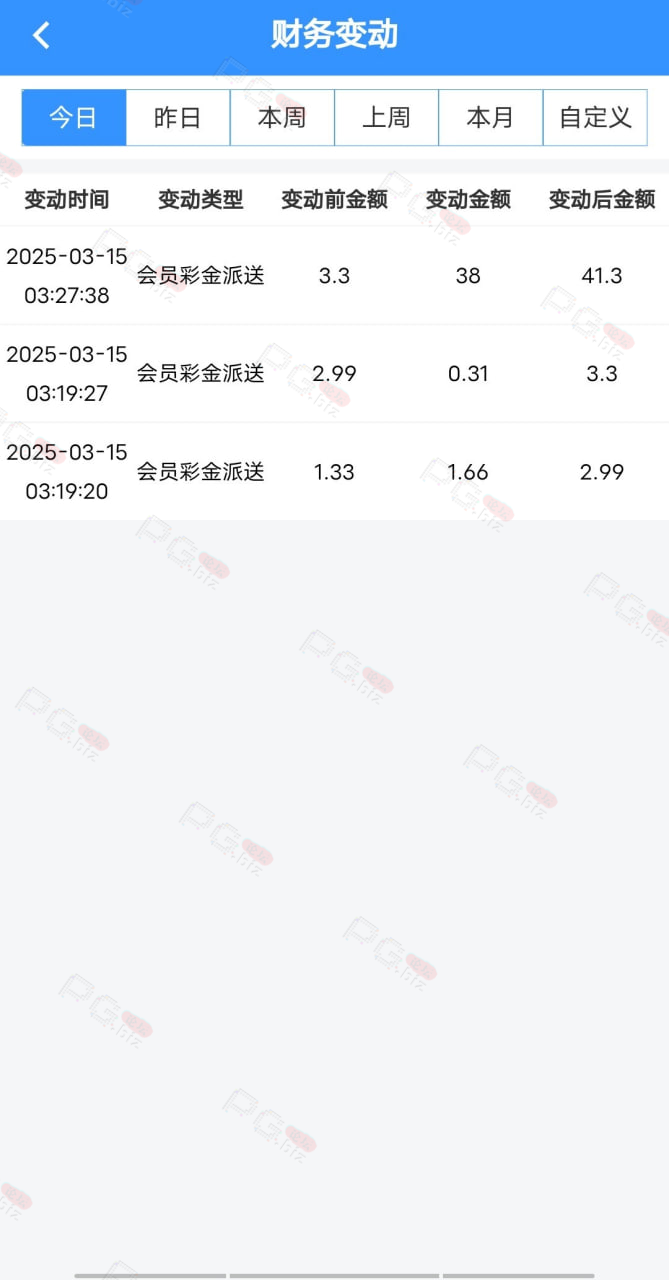Image resolution: width=669 pixels, height=1280 pixels.
Task: View this month's records via 本月
Action: (490, 118)
